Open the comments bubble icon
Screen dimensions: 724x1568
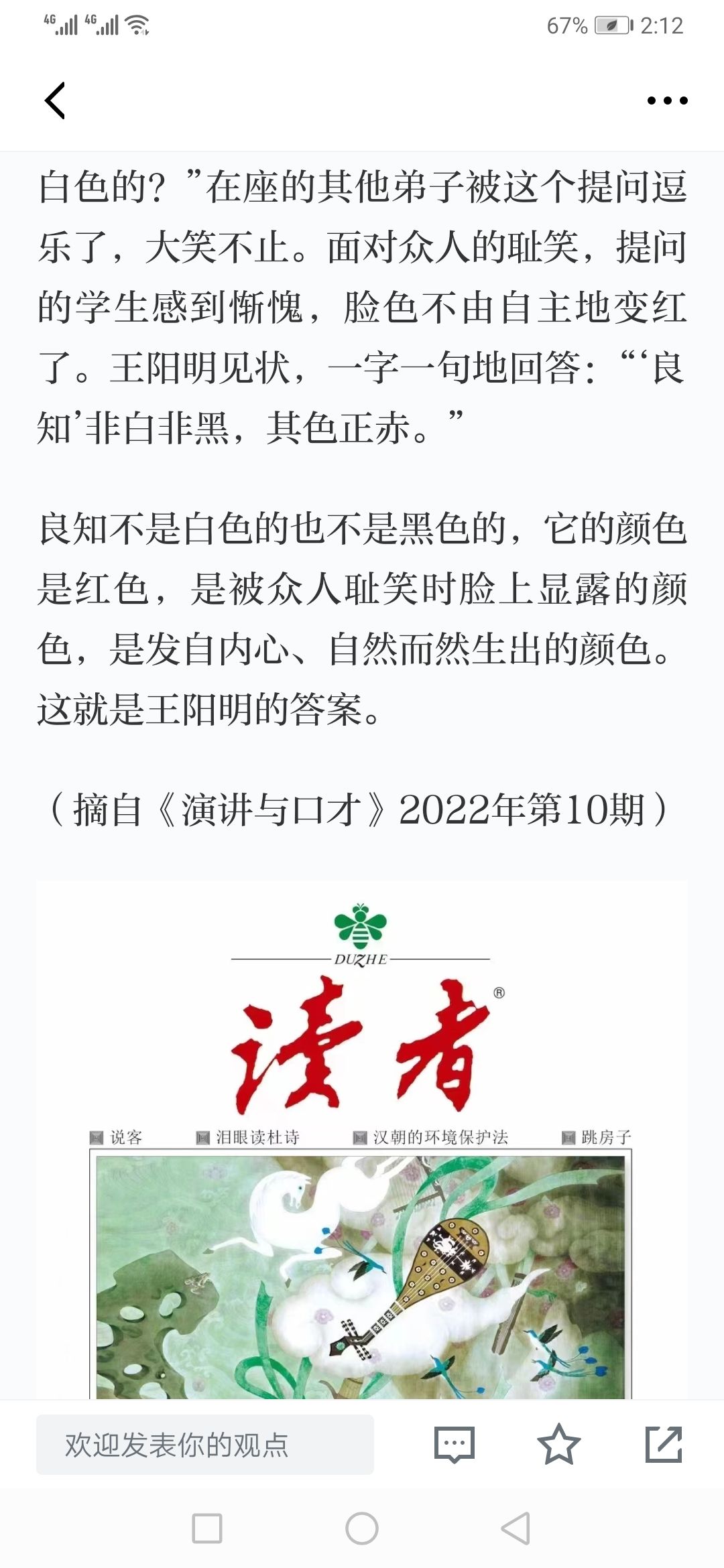[454, 1444]
